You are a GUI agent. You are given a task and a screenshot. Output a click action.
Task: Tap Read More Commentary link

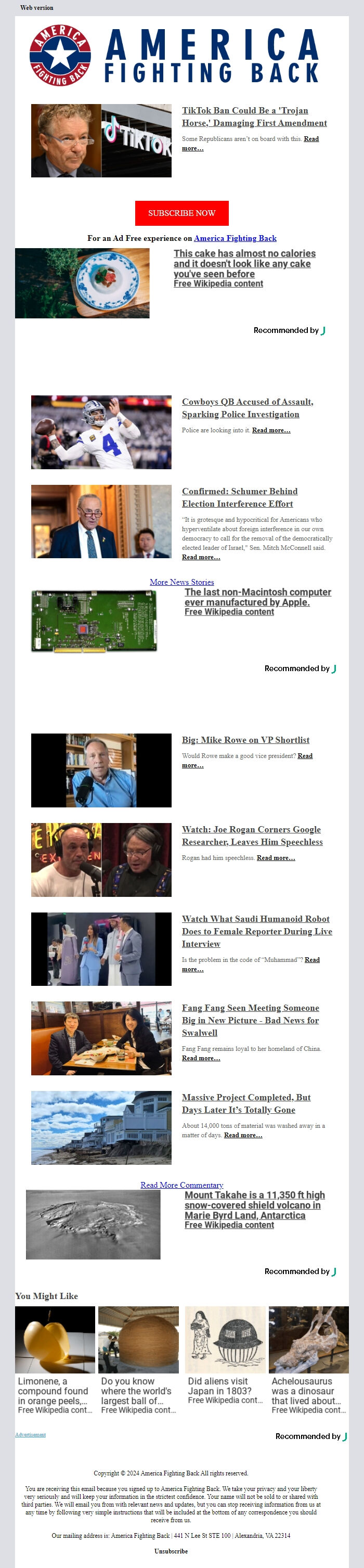tap(181, 1185)
